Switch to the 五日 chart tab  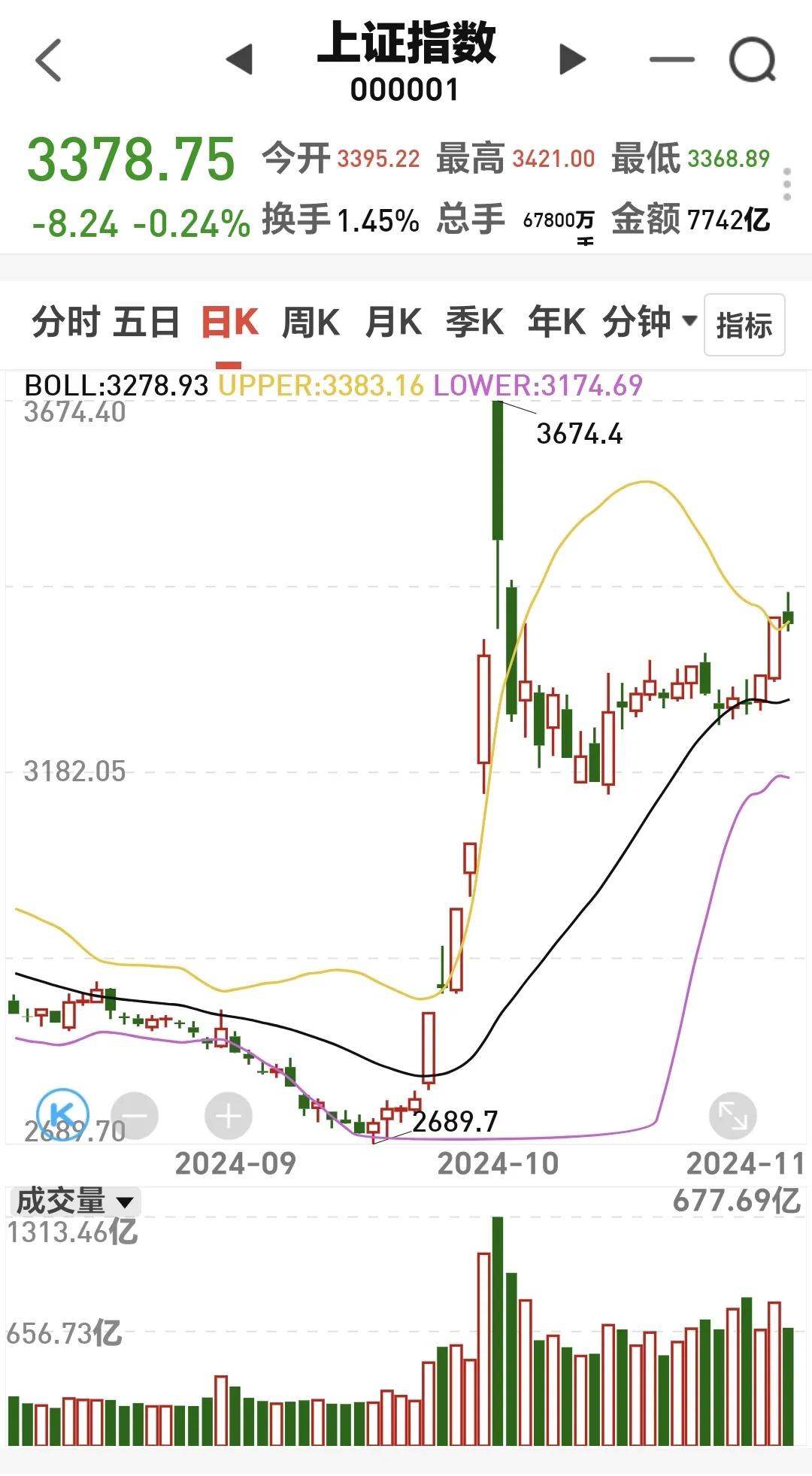[147, 323]
